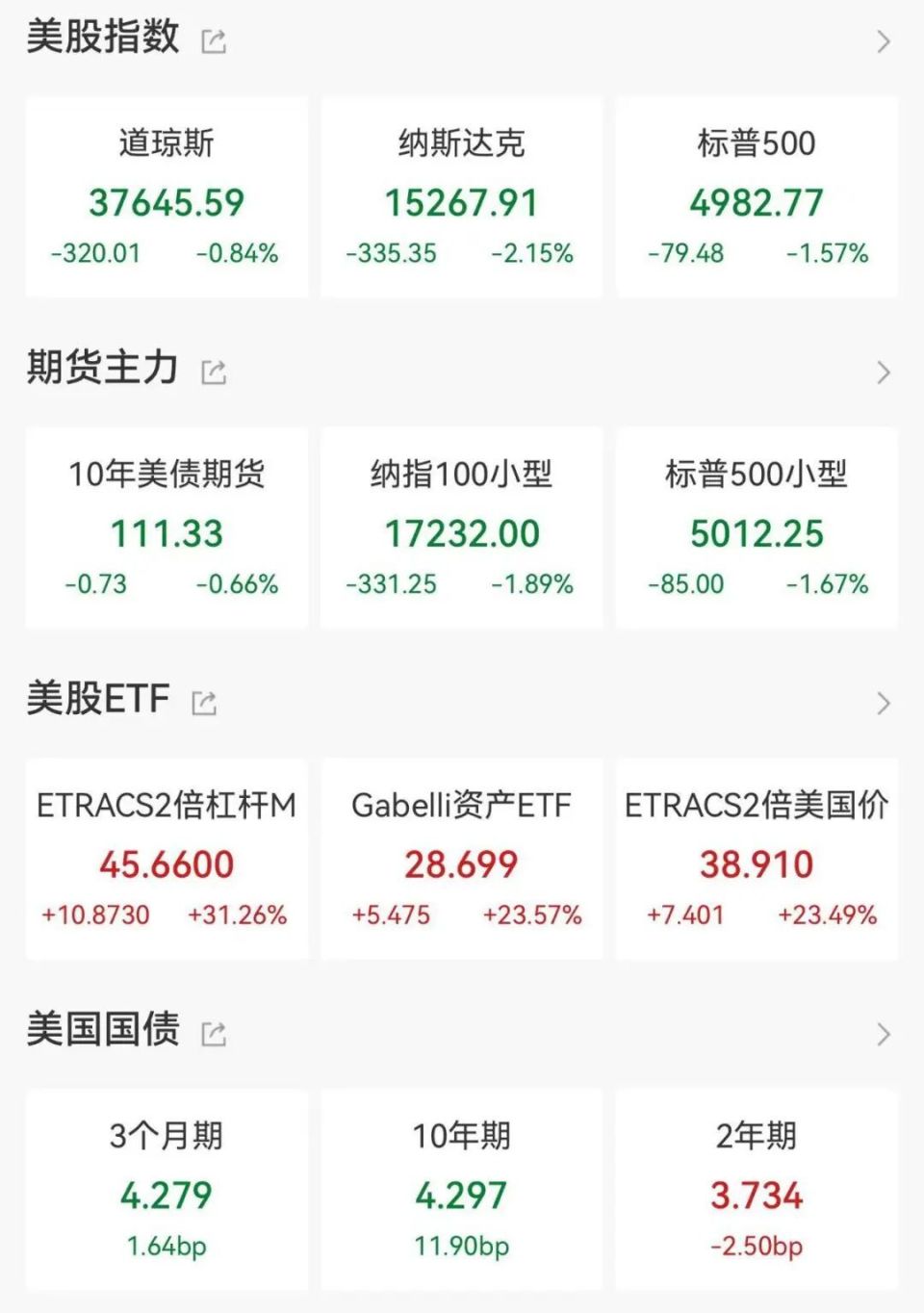Click the share icon beside 美国国债

214,1033
